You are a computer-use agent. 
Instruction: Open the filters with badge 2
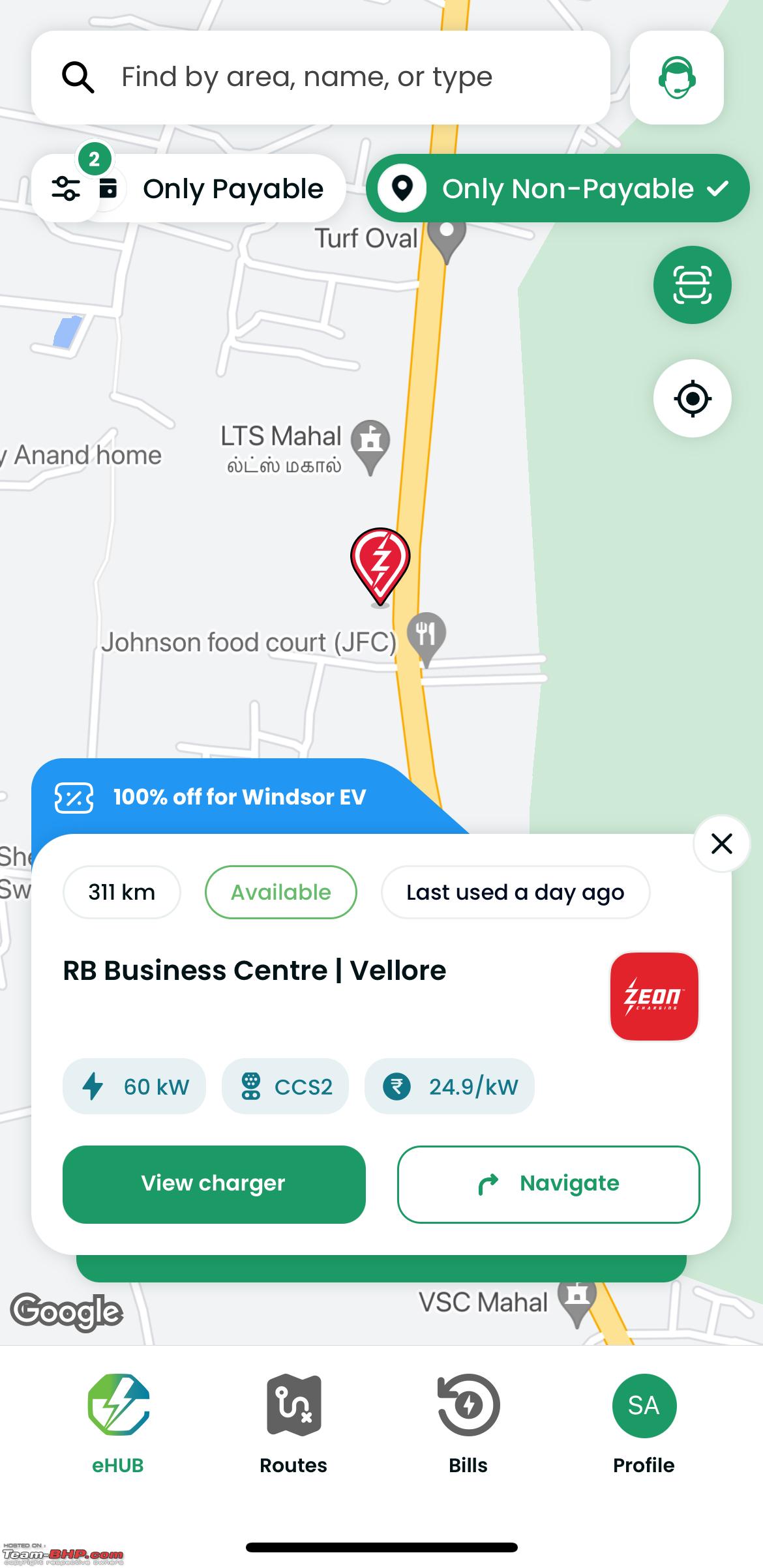tap(66, 188)
